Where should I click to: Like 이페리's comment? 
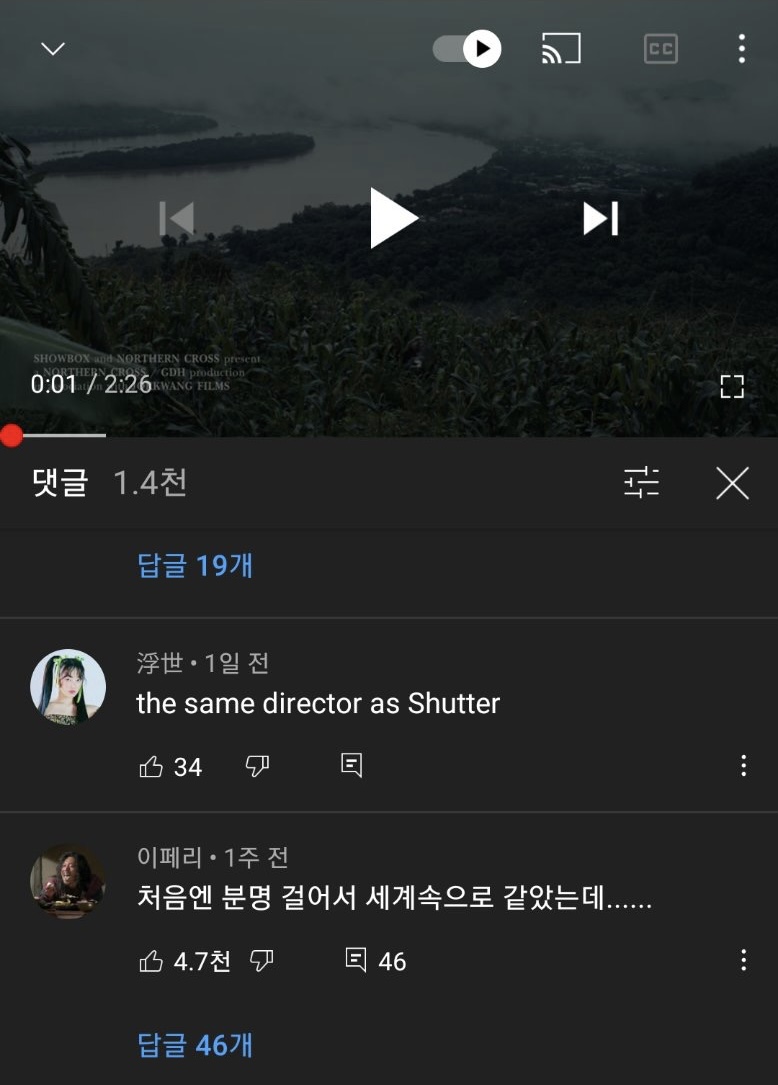coord(152,961)
